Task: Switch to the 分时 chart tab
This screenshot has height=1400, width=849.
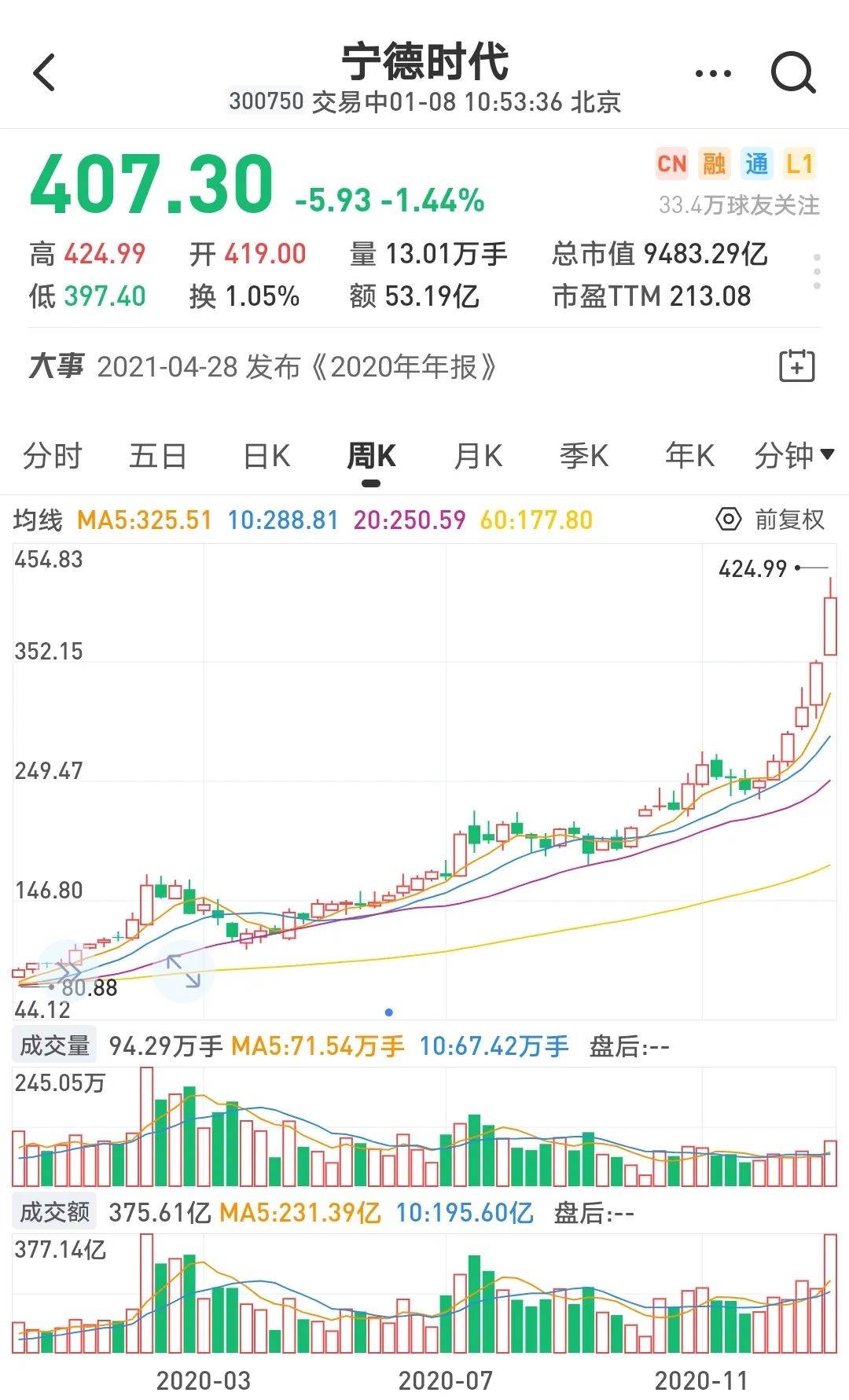Action: click(53, 456)
